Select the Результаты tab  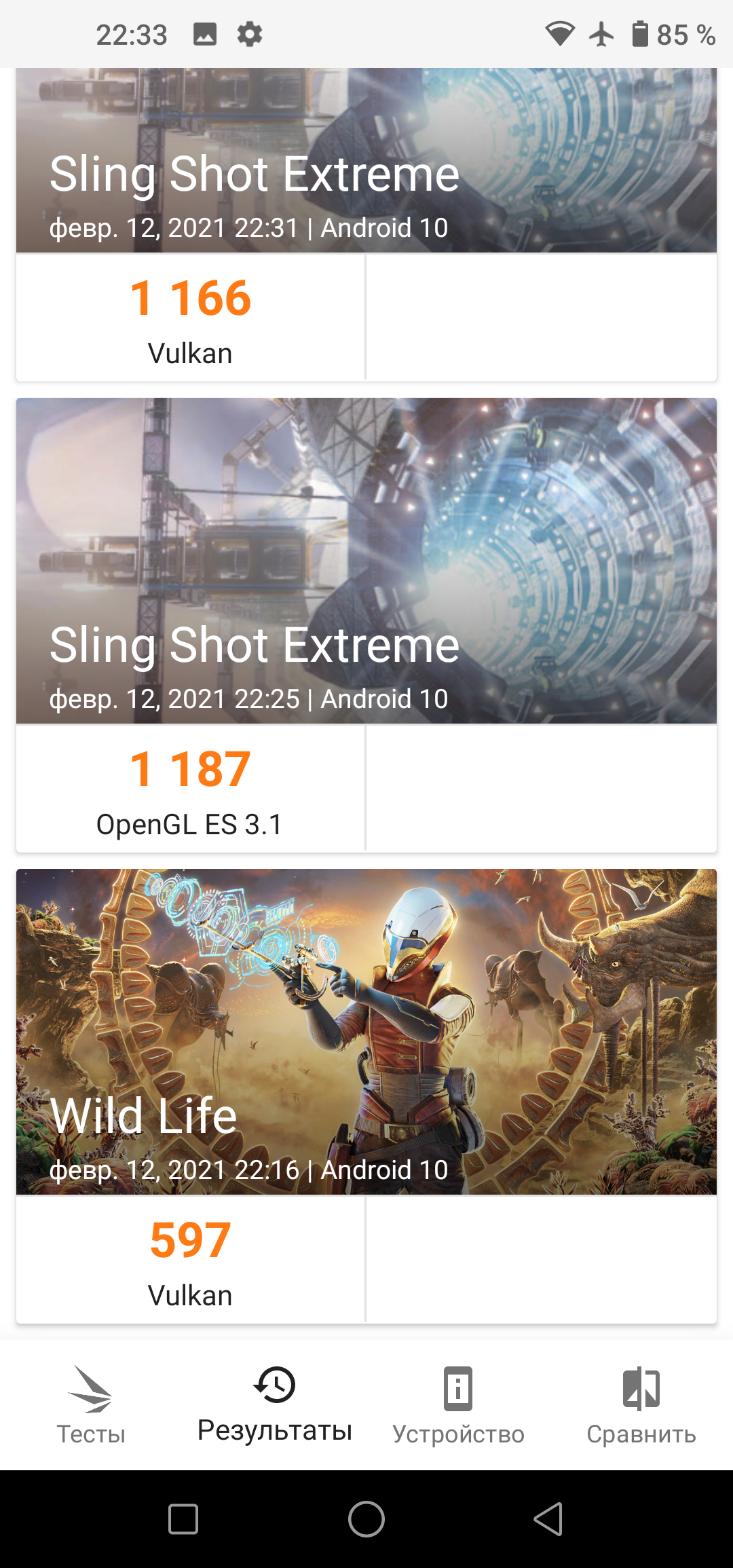(274, 1405)
